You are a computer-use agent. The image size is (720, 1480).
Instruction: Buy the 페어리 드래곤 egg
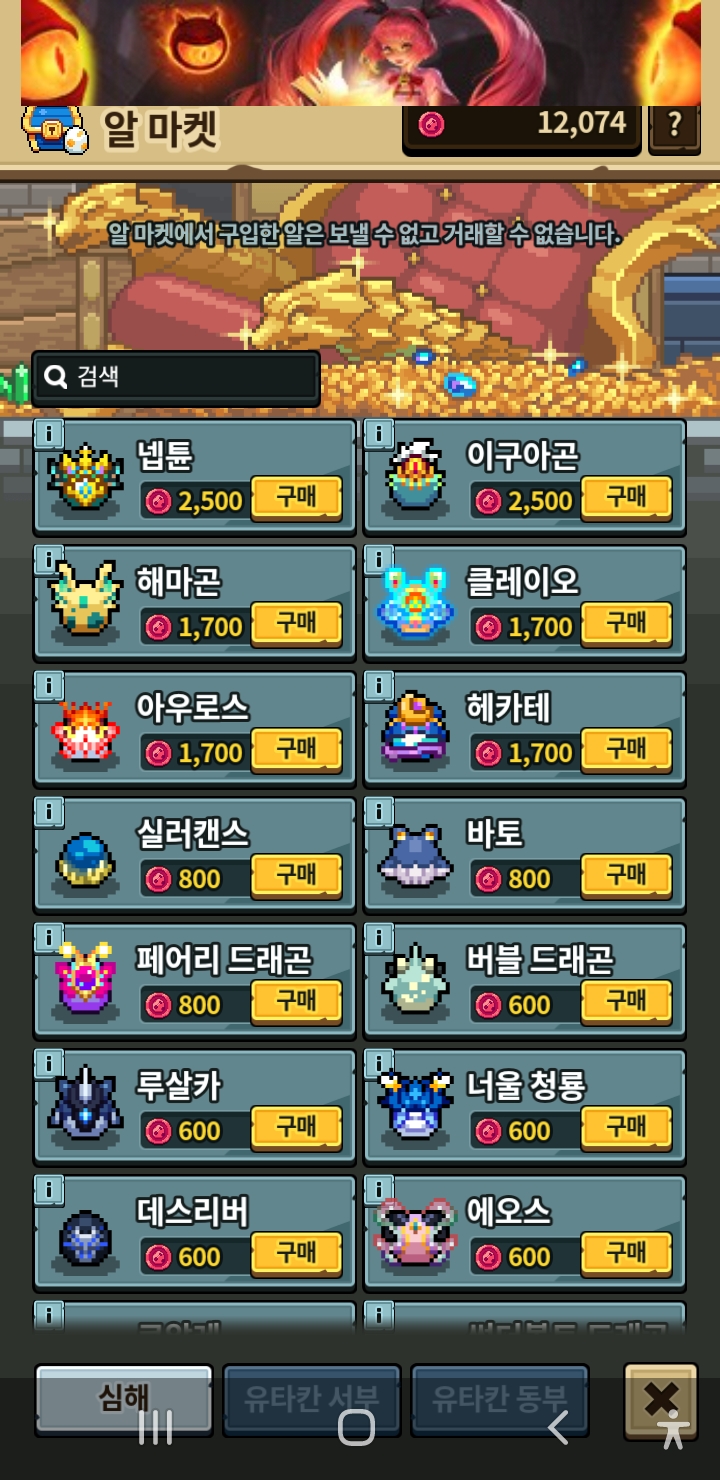296,1001
